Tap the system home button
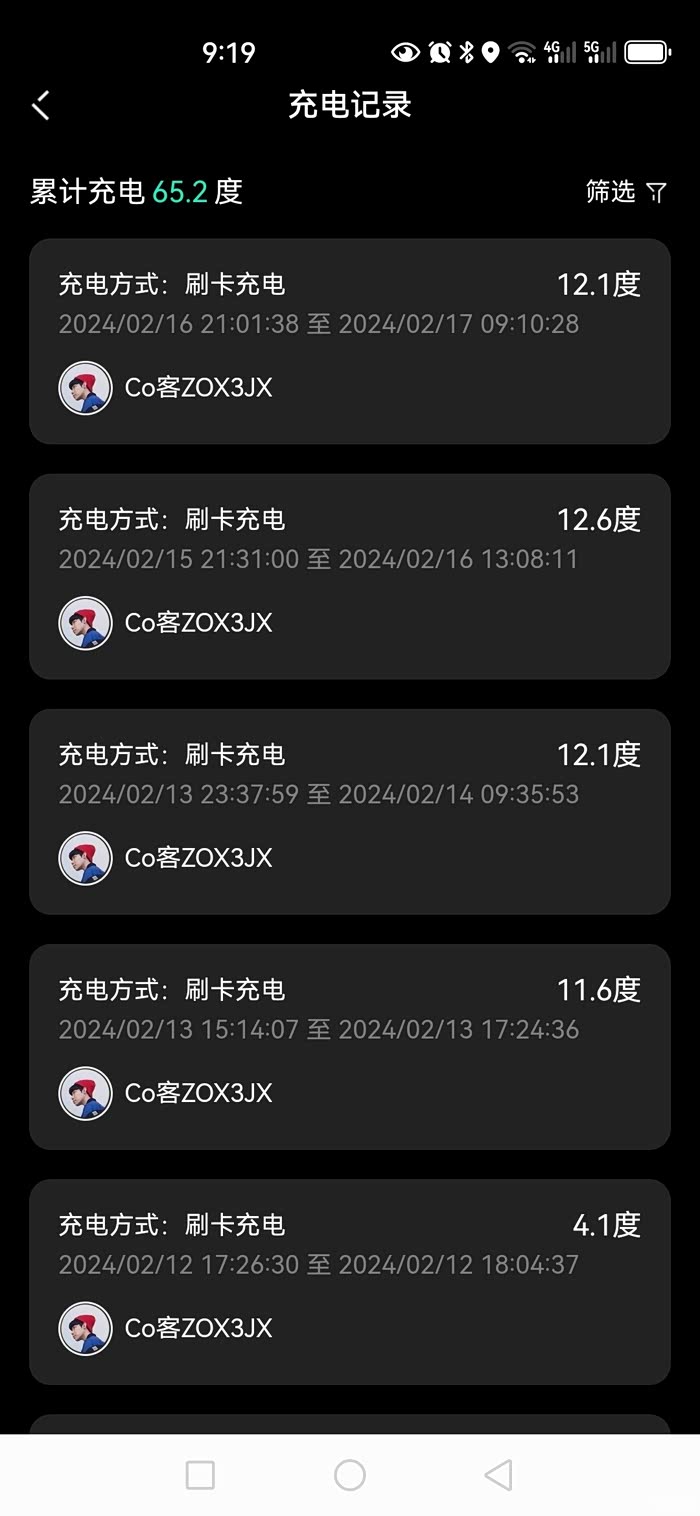Screen dimensions: 700x1516 click(350, 1475)
